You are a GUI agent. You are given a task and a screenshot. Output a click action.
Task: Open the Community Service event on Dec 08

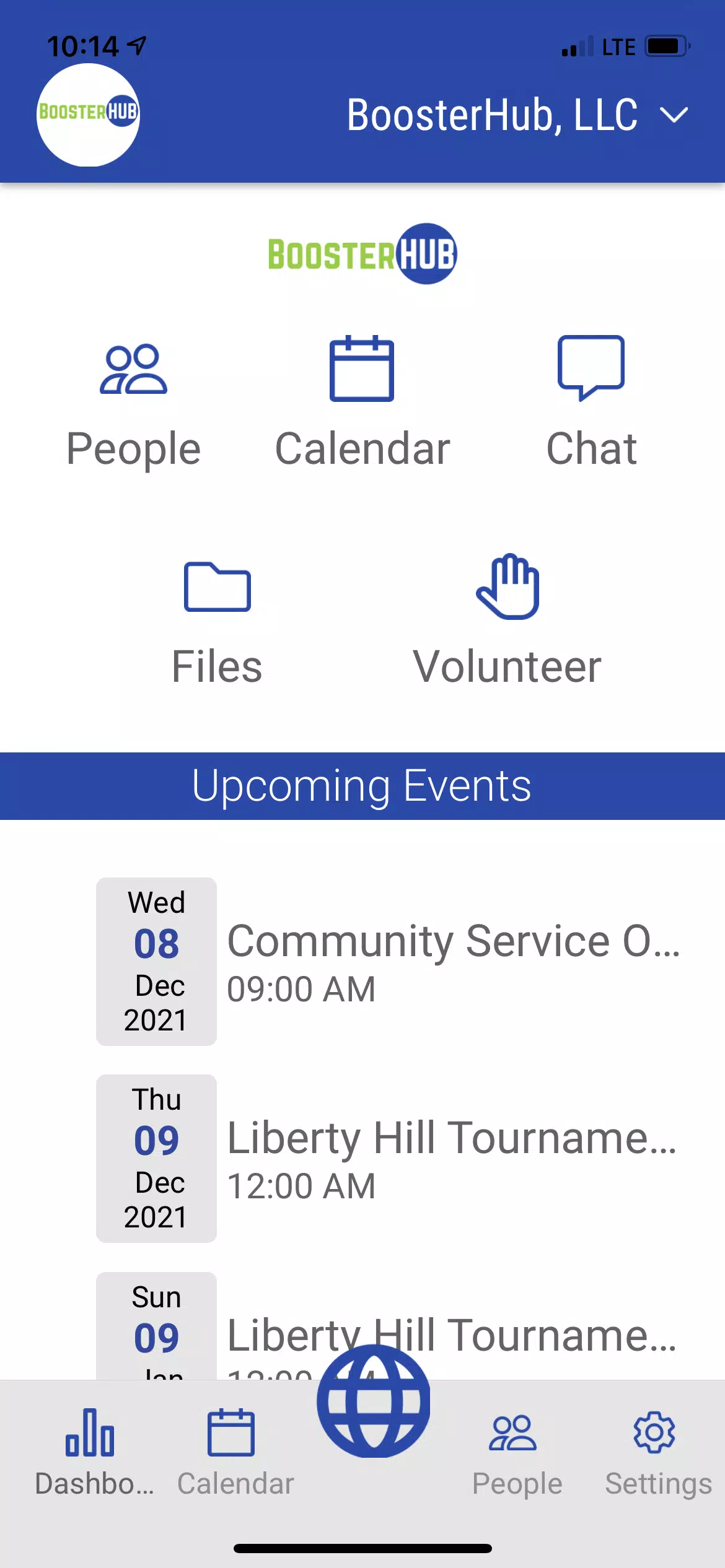pos(452,961)
